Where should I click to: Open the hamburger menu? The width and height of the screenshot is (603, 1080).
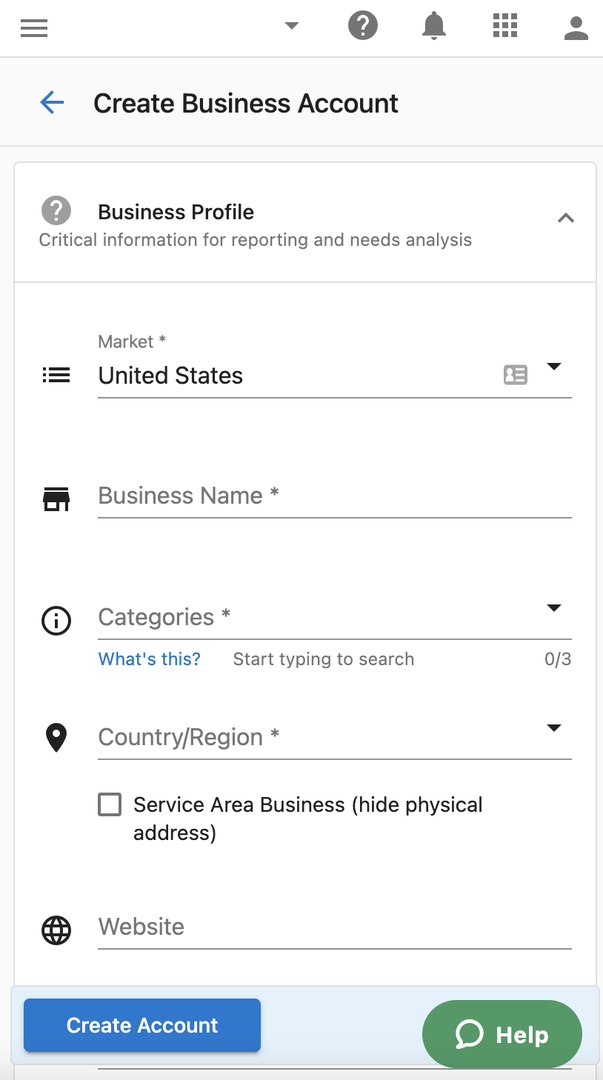tap(34, 28)
